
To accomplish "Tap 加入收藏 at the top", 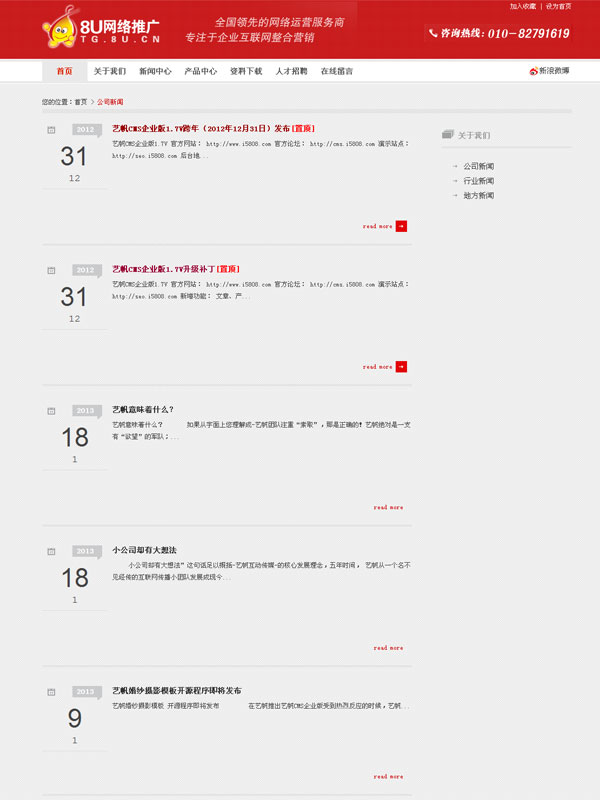I will 523,6.
